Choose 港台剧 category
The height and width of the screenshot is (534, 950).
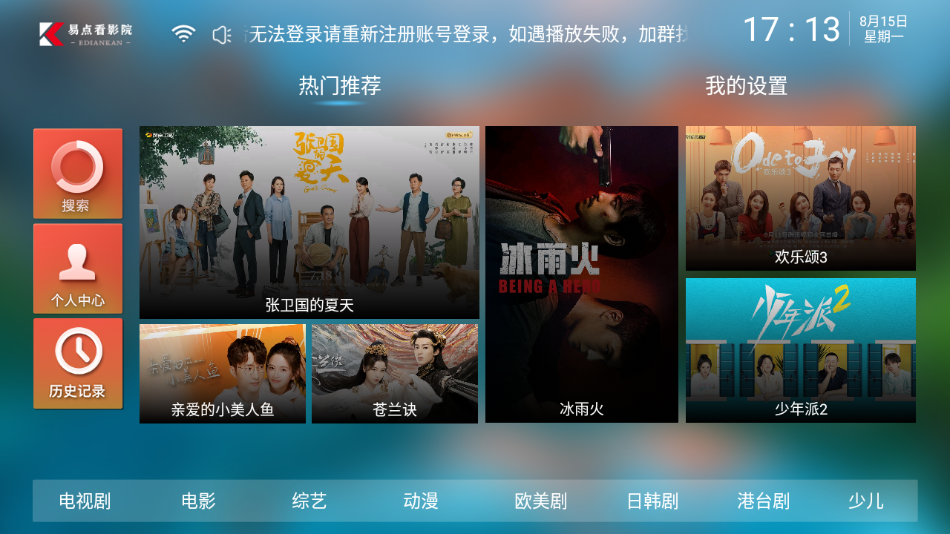[x=763, y=501]
